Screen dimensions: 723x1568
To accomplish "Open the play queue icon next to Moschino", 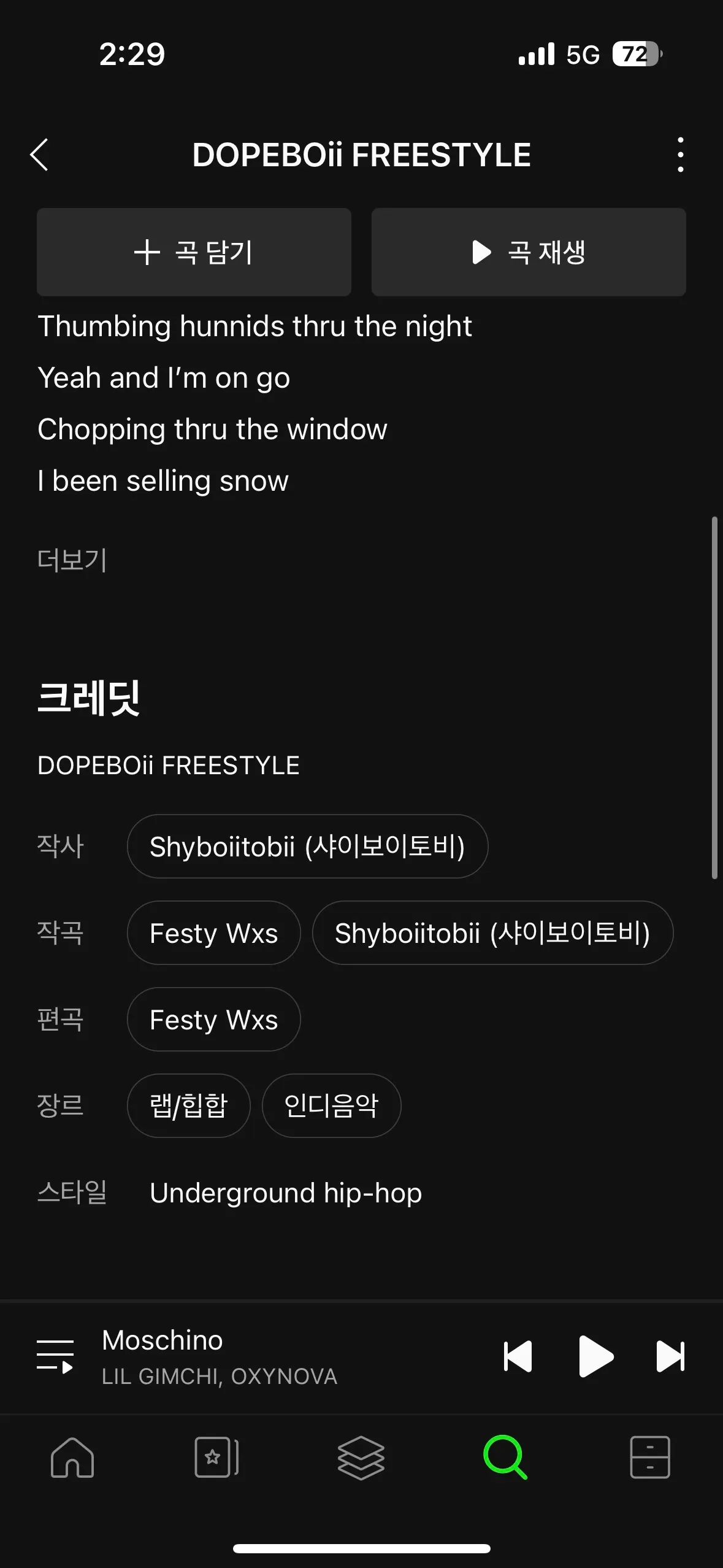I will click(57, 1357).
